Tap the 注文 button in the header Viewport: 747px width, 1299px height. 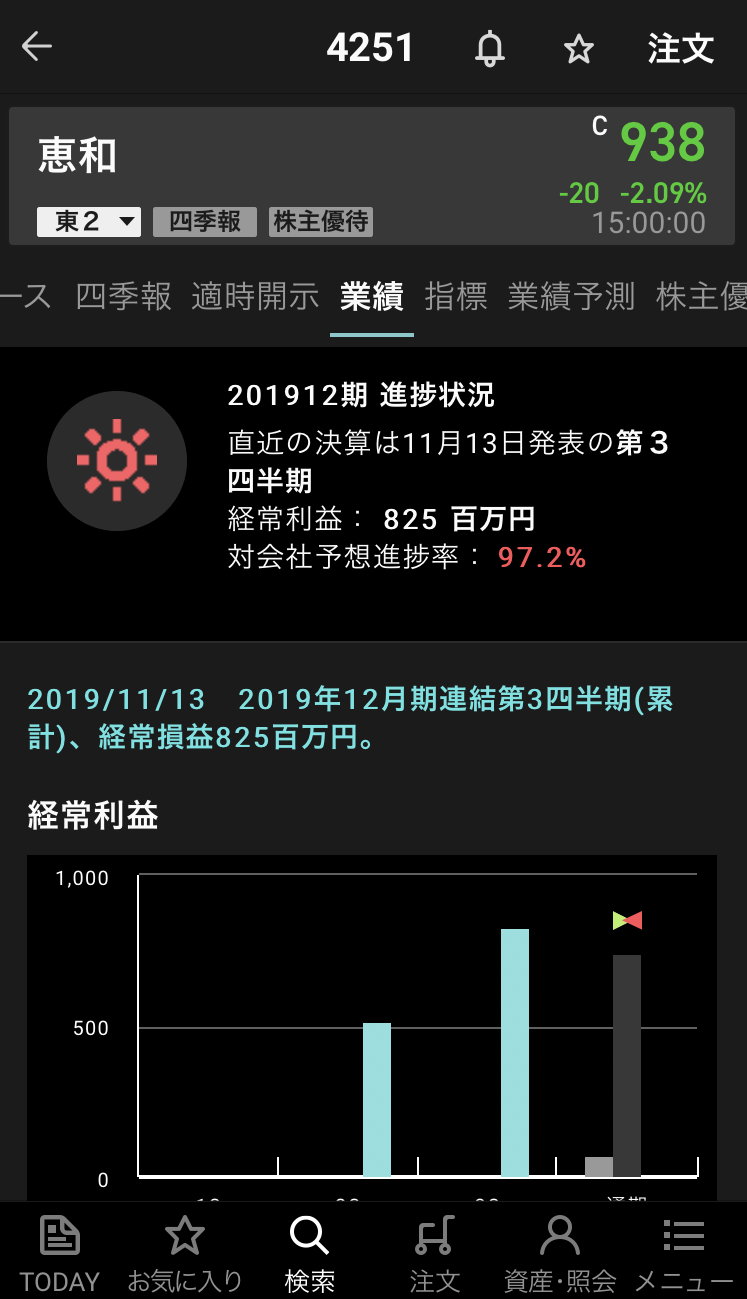(x=680, y=48)
